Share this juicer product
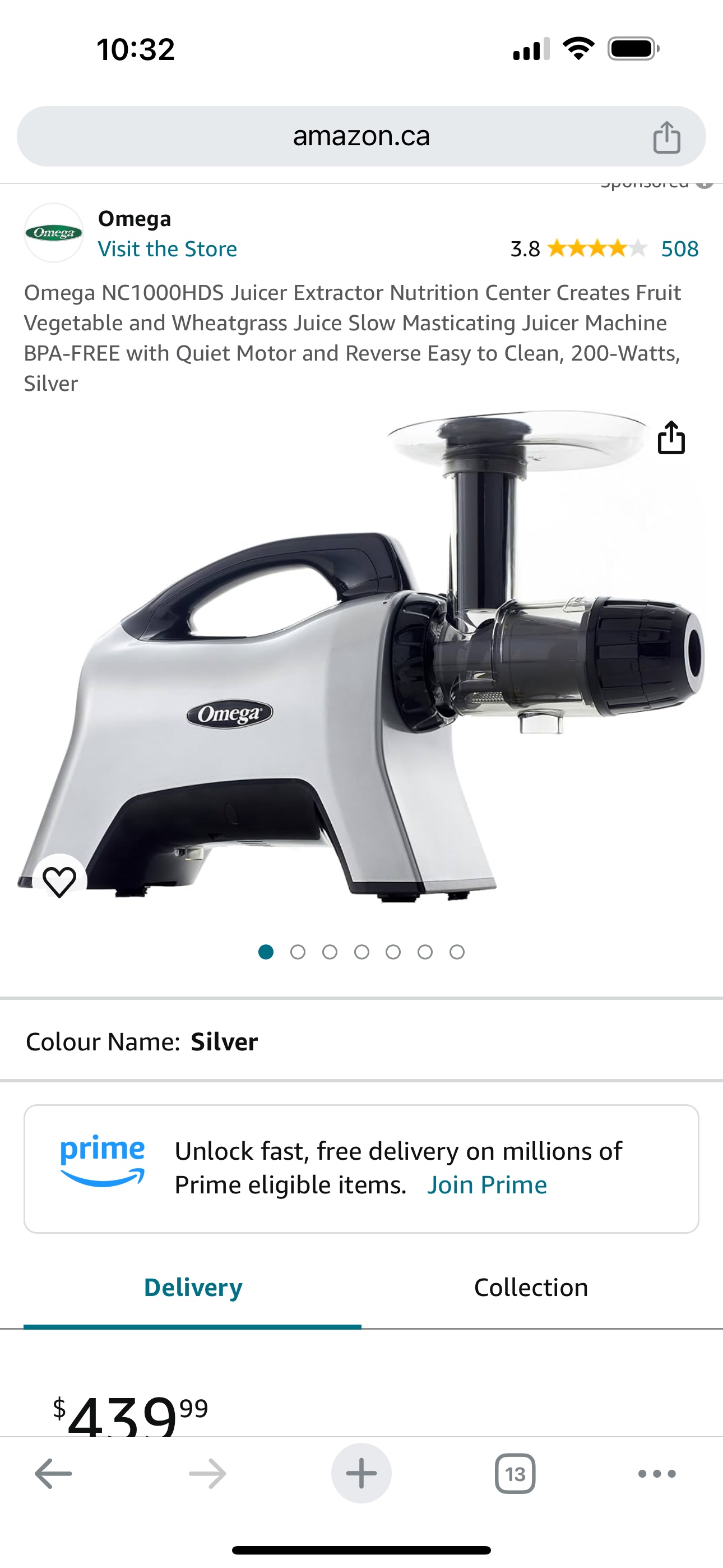This screenshot has height=1568, width=723. click(671, 437)
